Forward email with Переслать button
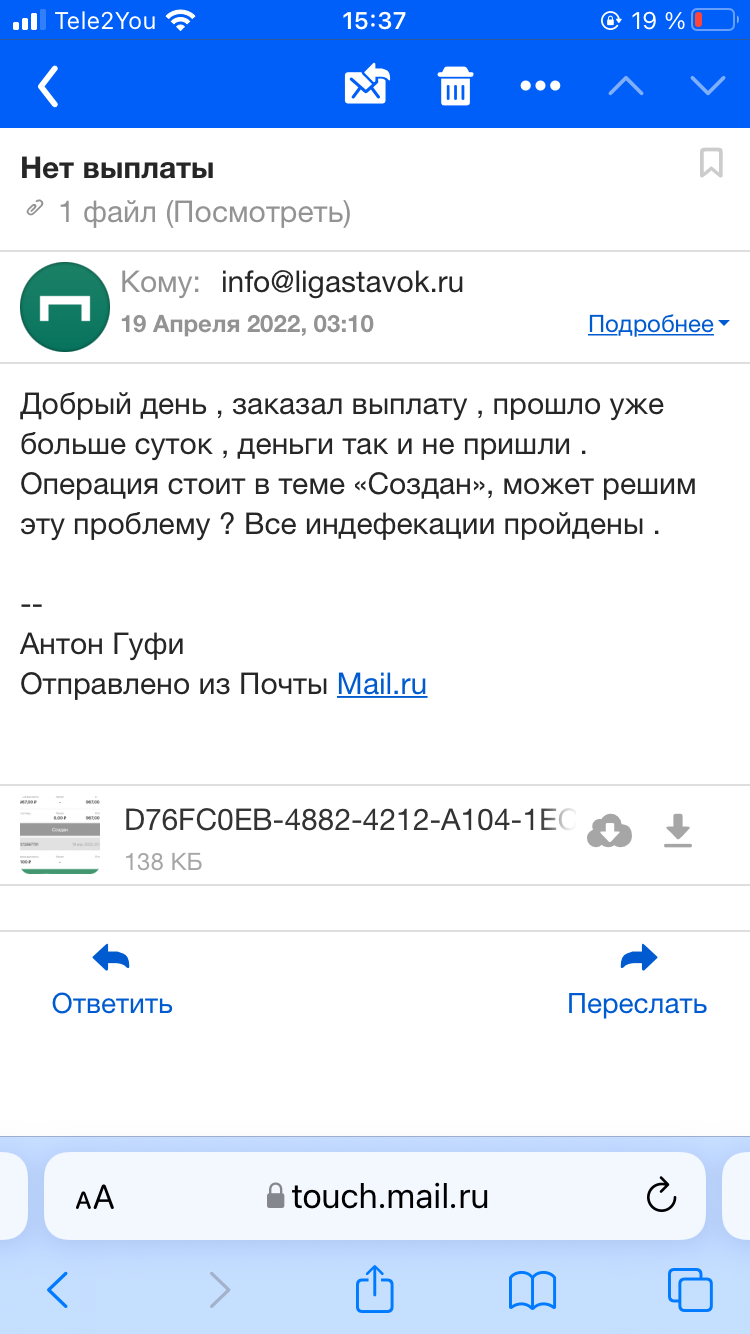This screenshot has width=750, height=1334. click(x=637, y=980)
